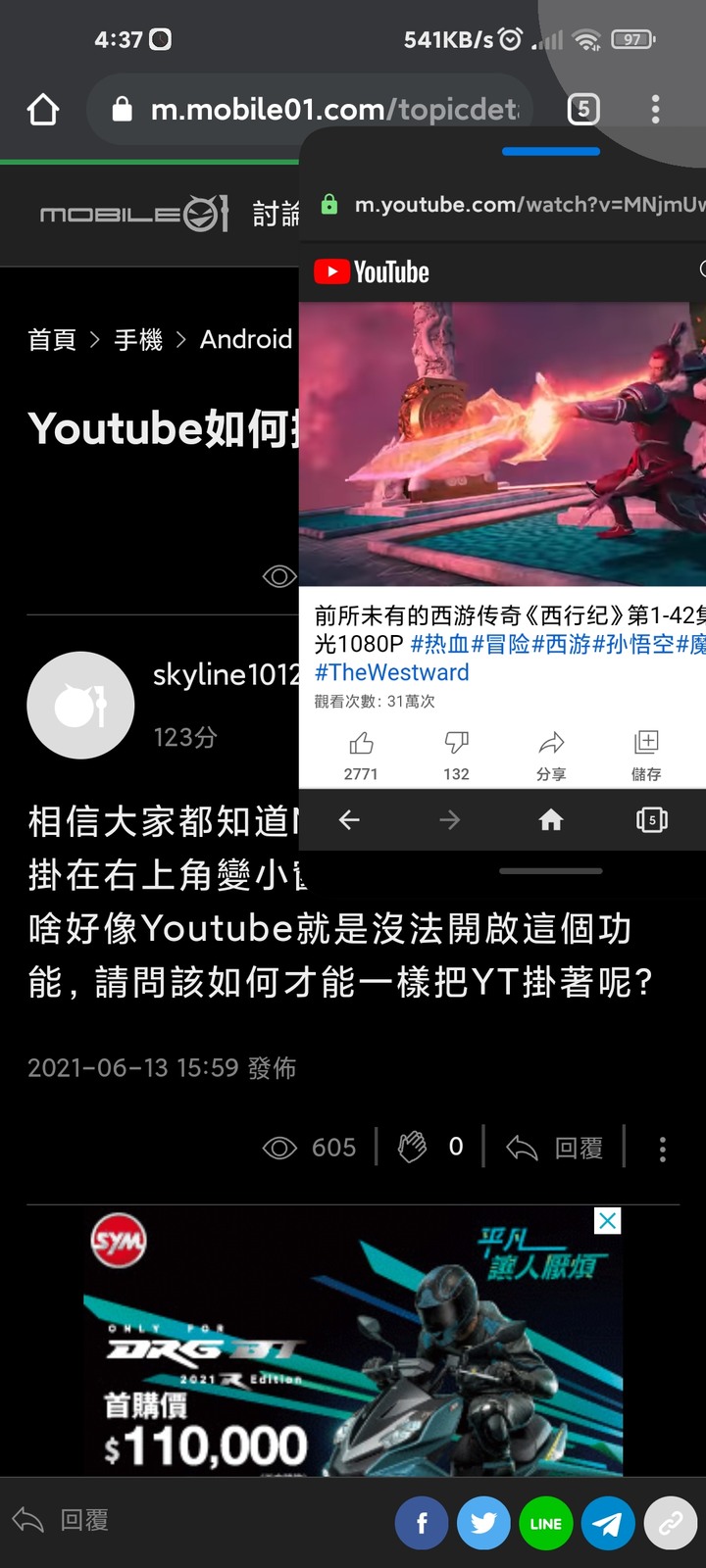Open the 首頁 breadcrumb link
The width and height of the screenshot is (706, 1568).
point(52,340)
